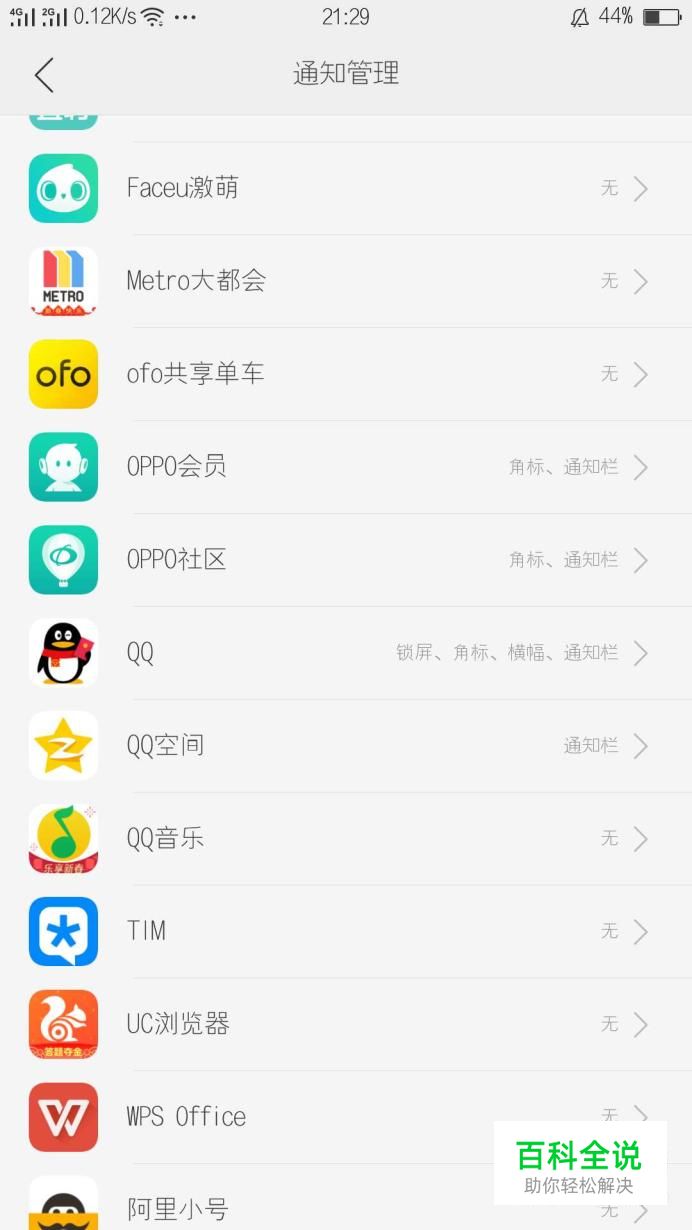Open 阿里小号 notification settings

click(x=346, y=1198)
